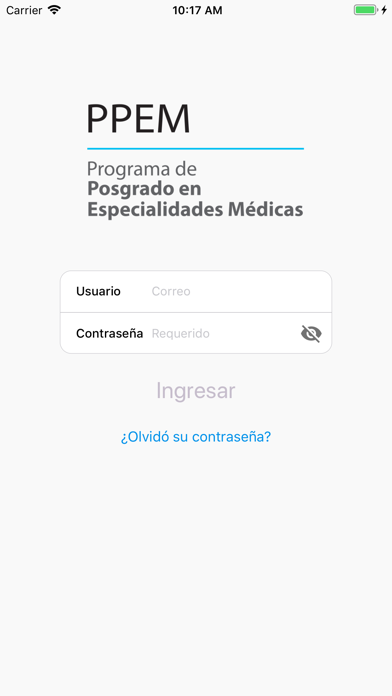The height and width of the screenshot is (696, 392).
Task: Open the ¿Olvidó su contraseña? link
Action: tap(196, 437)
